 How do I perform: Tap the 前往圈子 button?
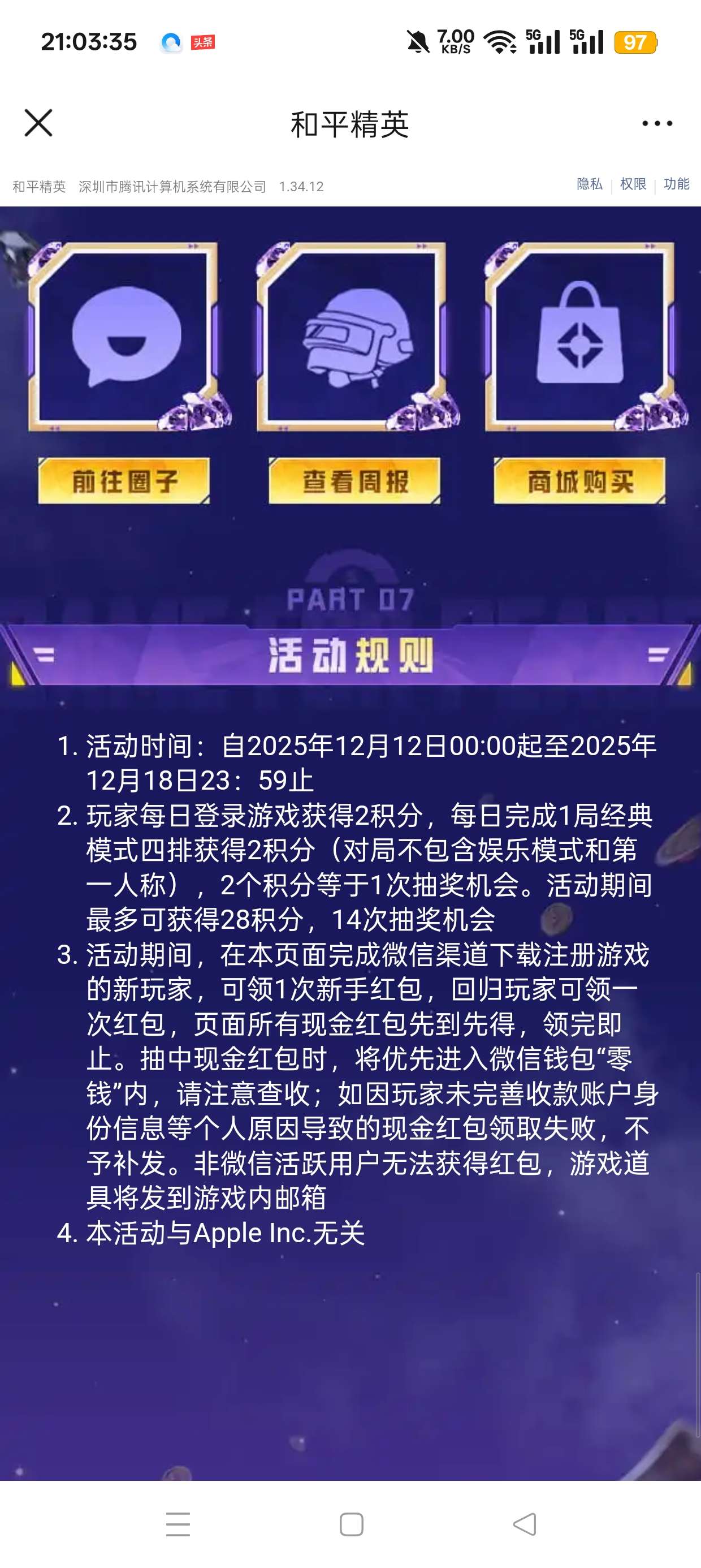(124, 481)
